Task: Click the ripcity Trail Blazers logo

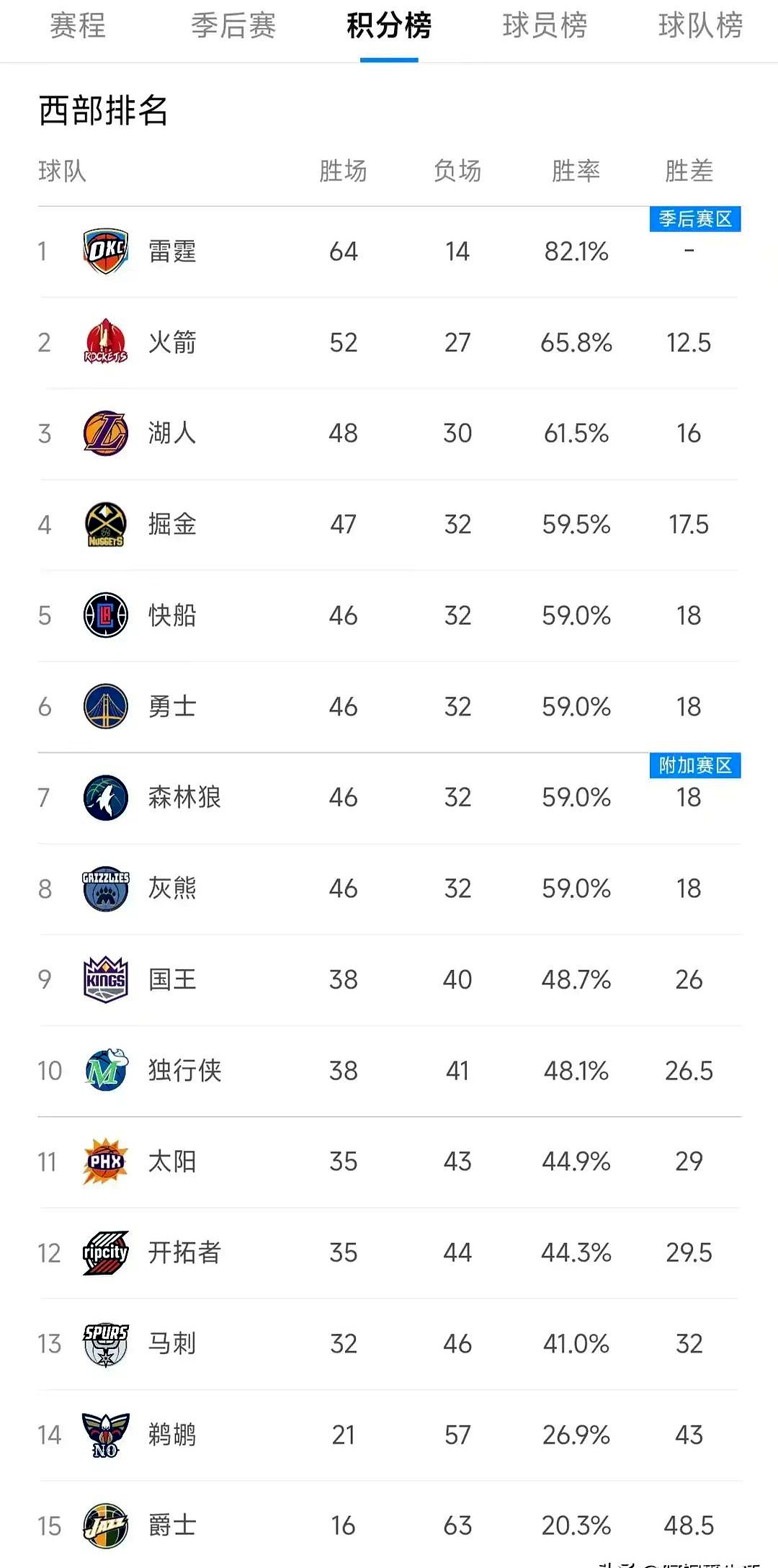Action: (105, 1252)
